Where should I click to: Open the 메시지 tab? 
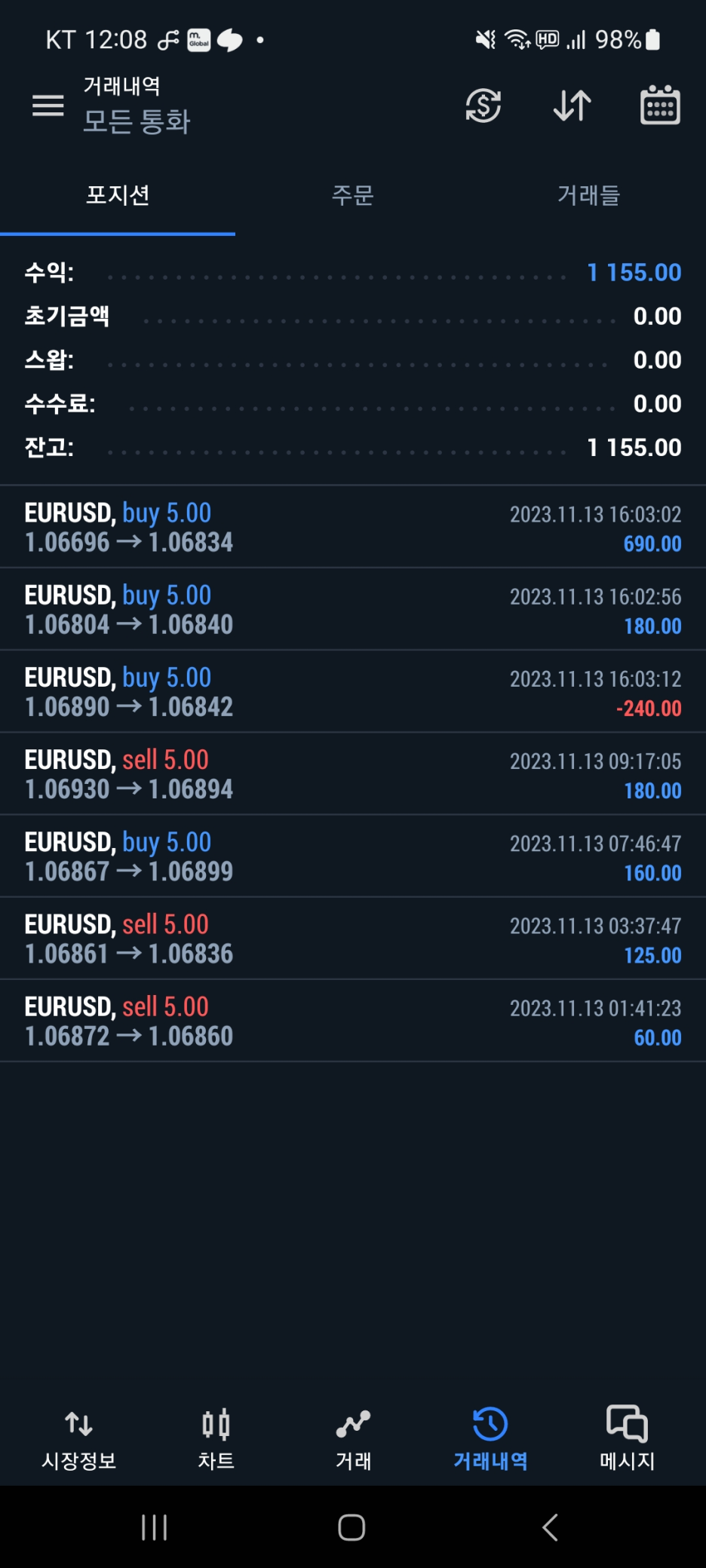pos(627,1440)
